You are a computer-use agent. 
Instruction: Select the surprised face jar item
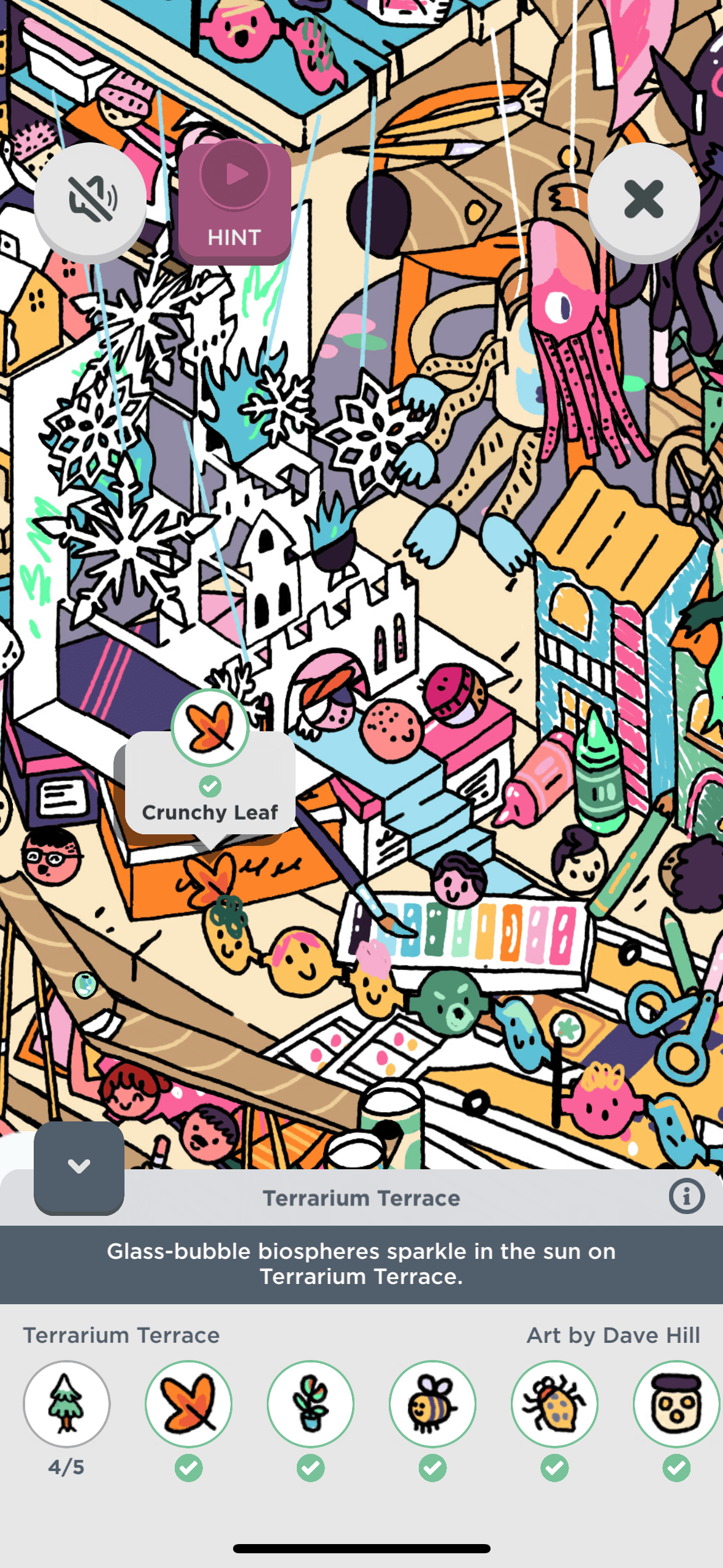pyautogui.click(x=676, y=1404)
